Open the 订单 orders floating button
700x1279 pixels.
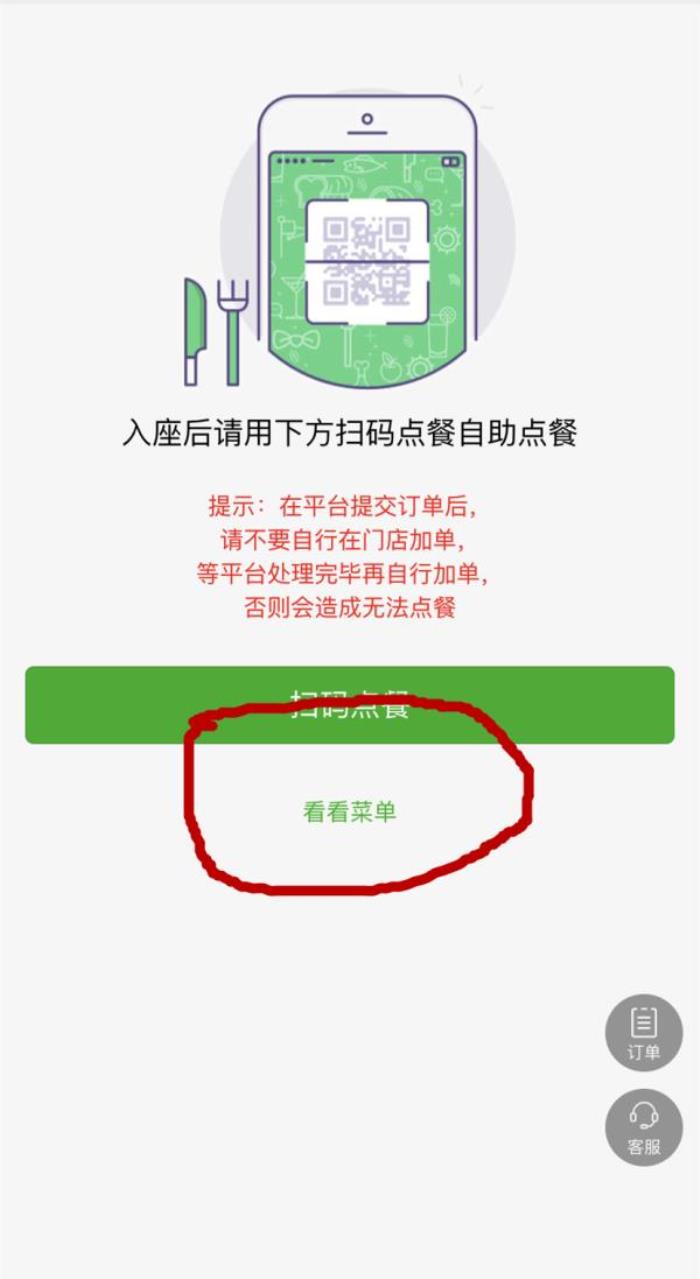click(x=644, y=1032)
